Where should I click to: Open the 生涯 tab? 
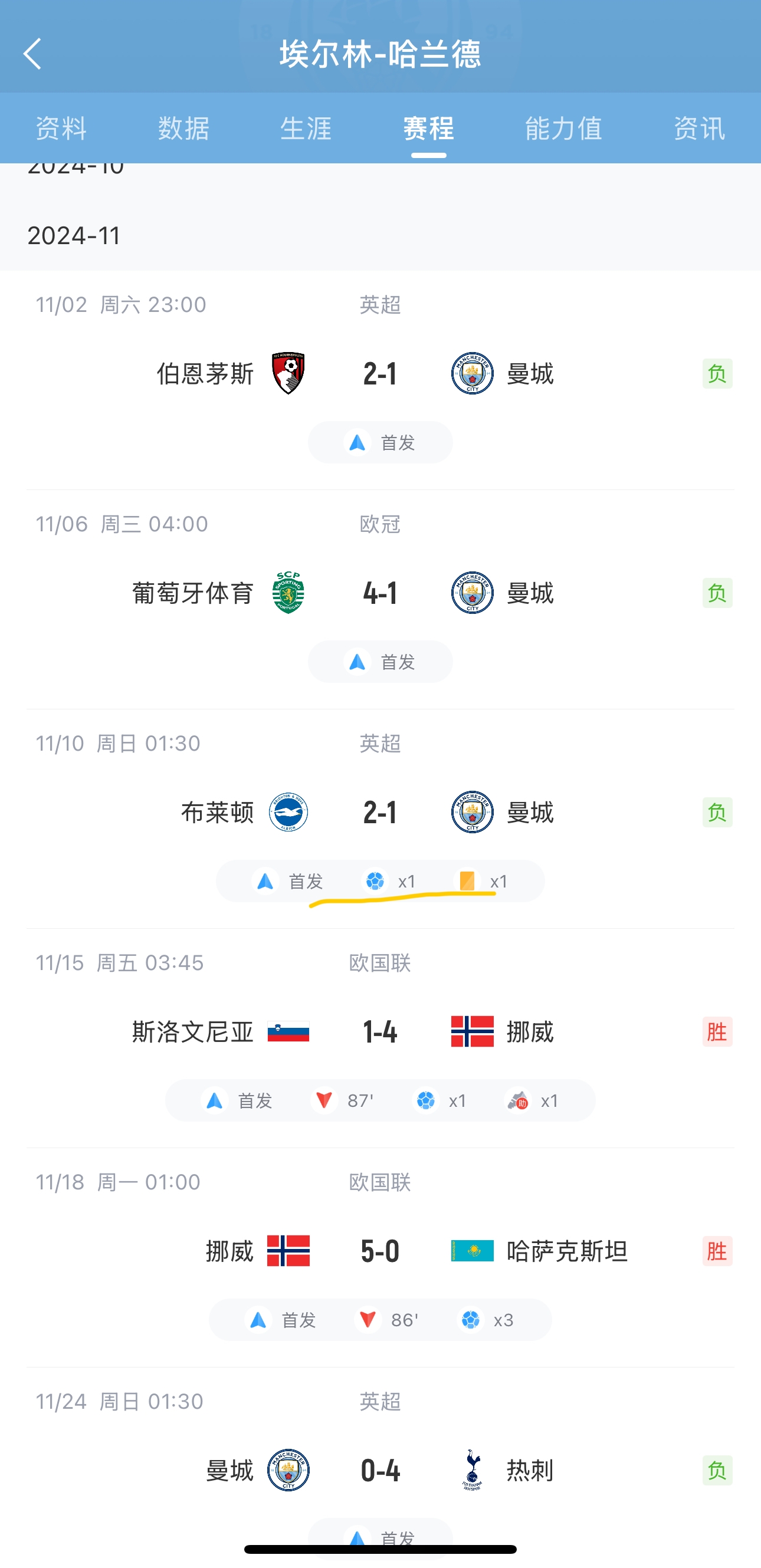coord(306,129)
